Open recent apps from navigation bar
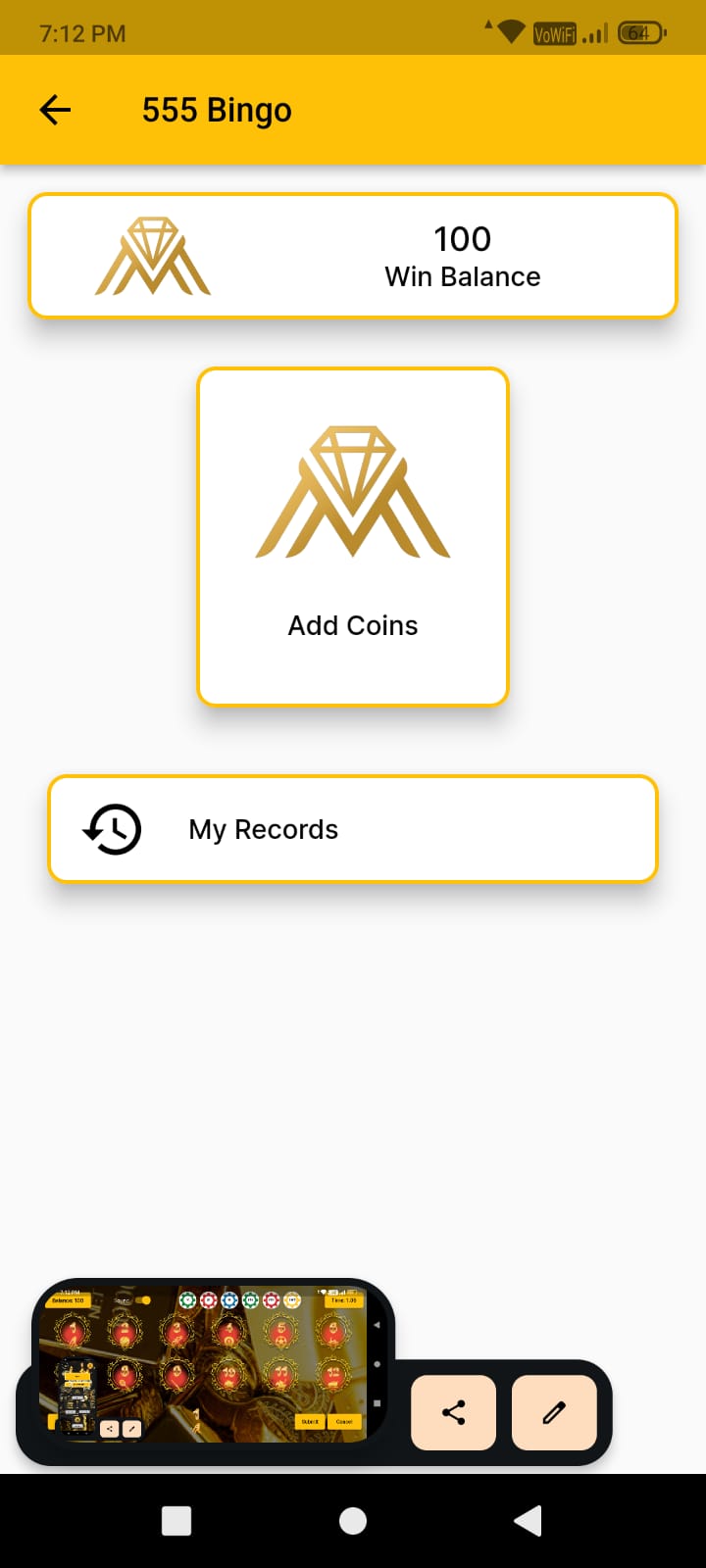This screenshot has height=1568, width=706. tap(176, 1521)
